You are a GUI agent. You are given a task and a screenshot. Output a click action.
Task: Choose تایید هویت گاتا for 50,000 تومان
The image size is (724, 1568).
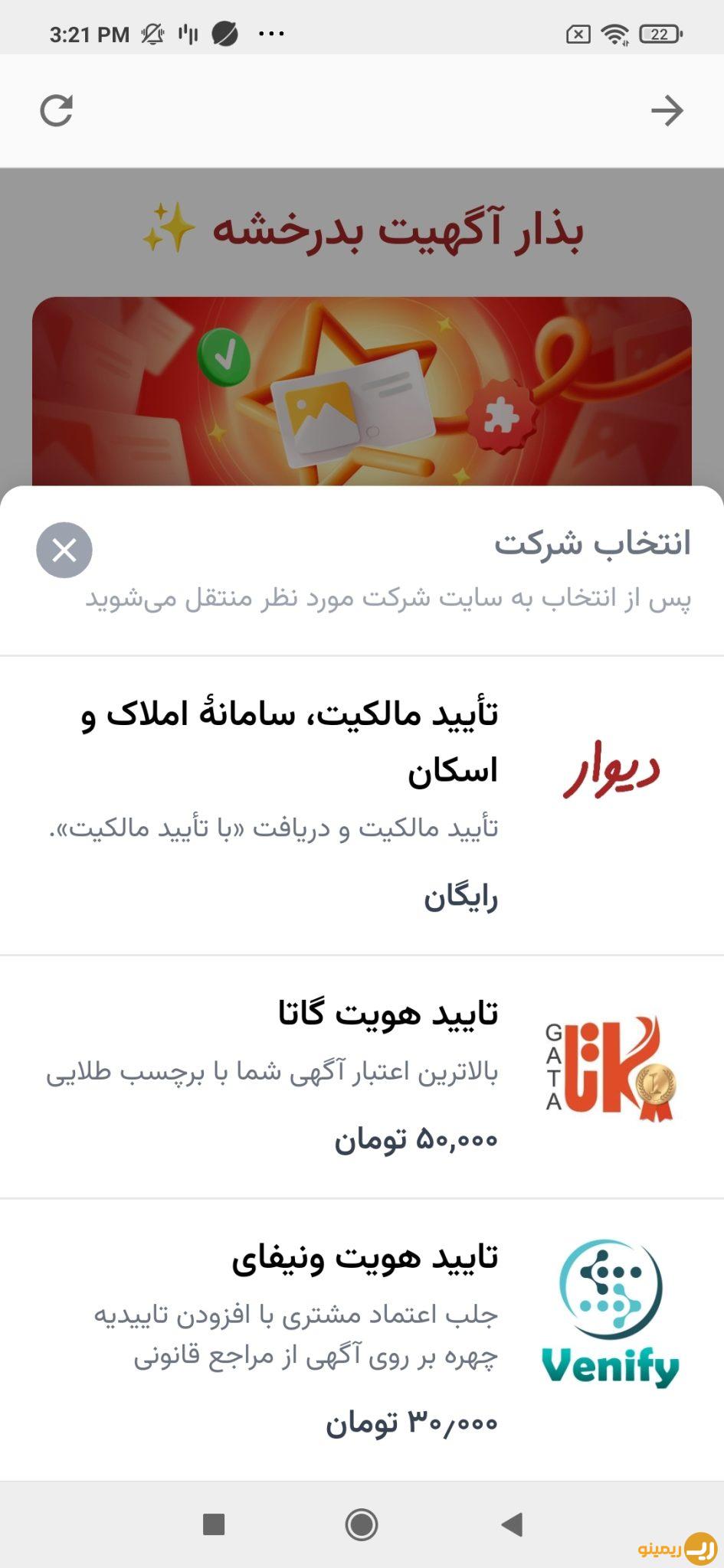[362, 1076]
